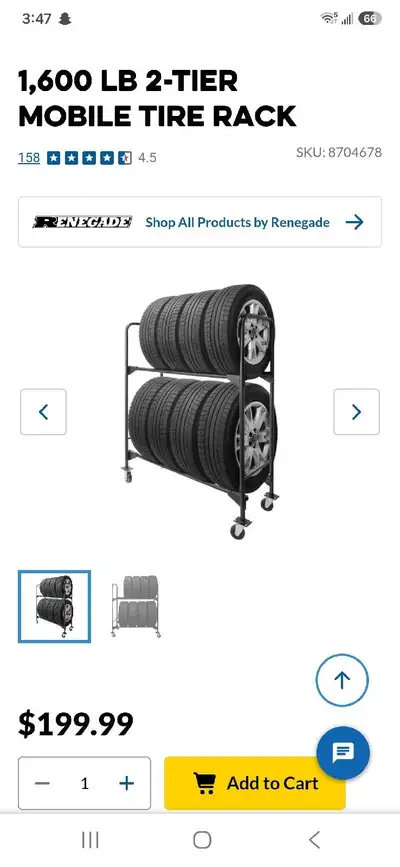
Task: Tap the back-to-top arrow button
Action: 342,680
